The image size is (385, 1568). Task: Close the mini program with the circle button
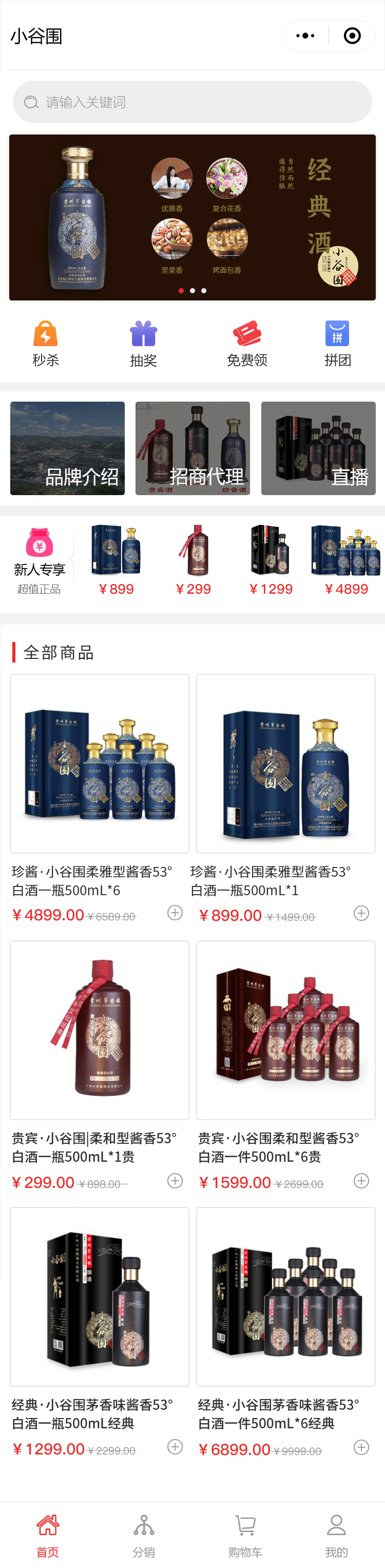352,36
